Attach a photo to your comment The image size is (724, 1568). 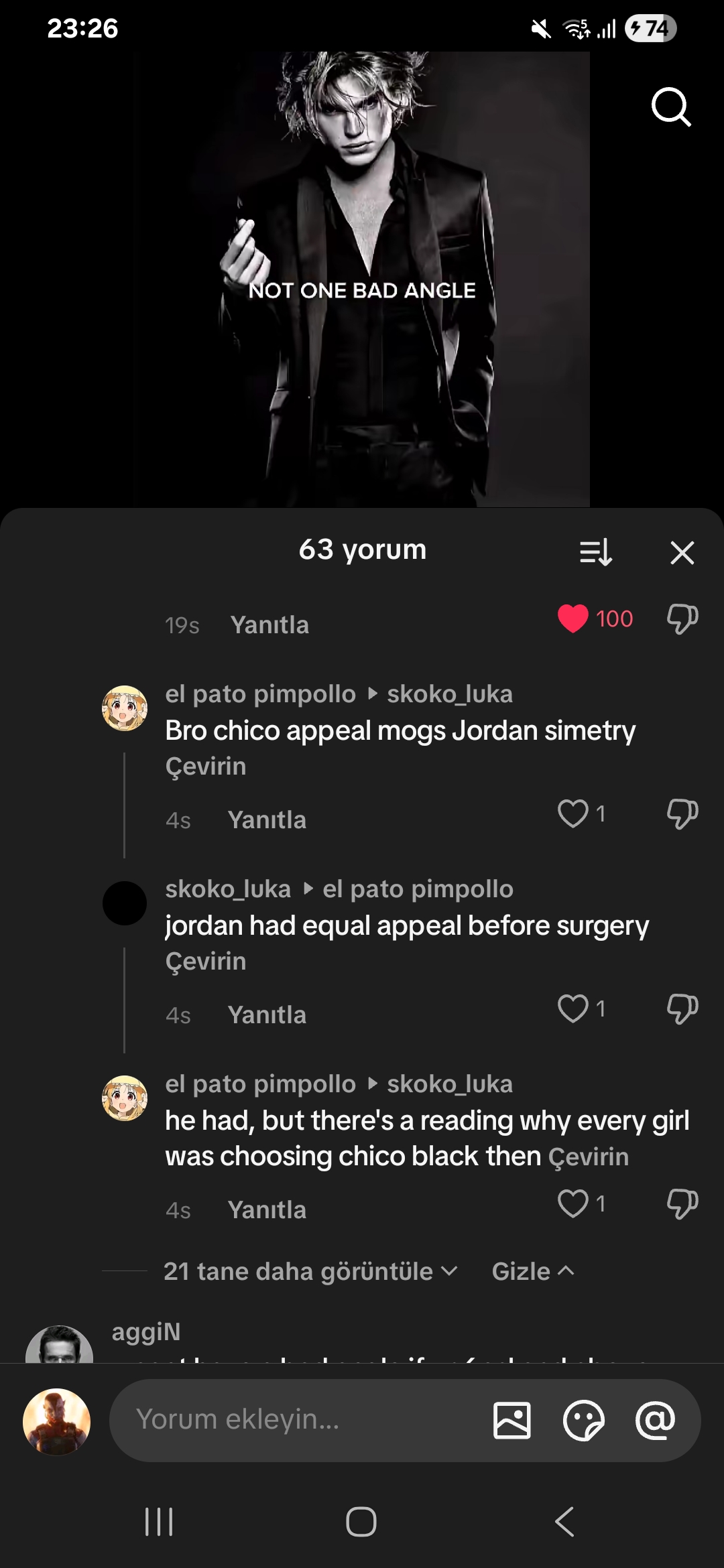(512, 1420)
